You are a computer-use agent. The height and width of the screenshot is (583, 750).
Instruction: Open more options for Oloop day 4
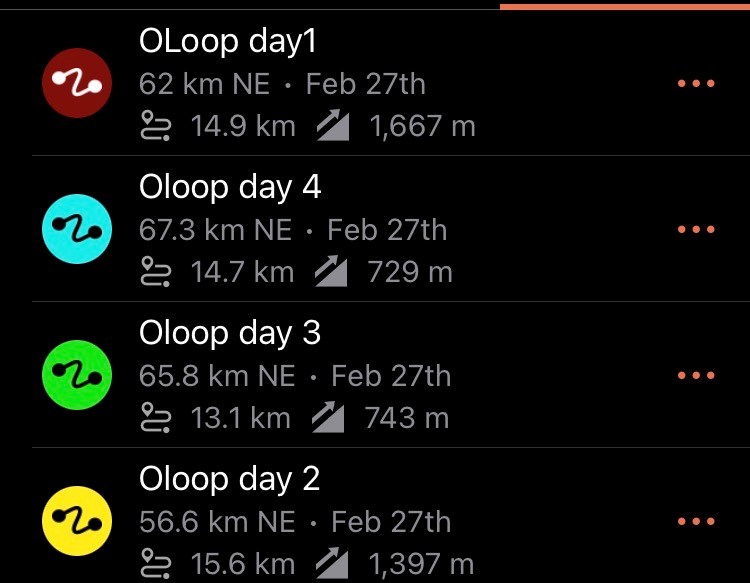tap(696, 230)
